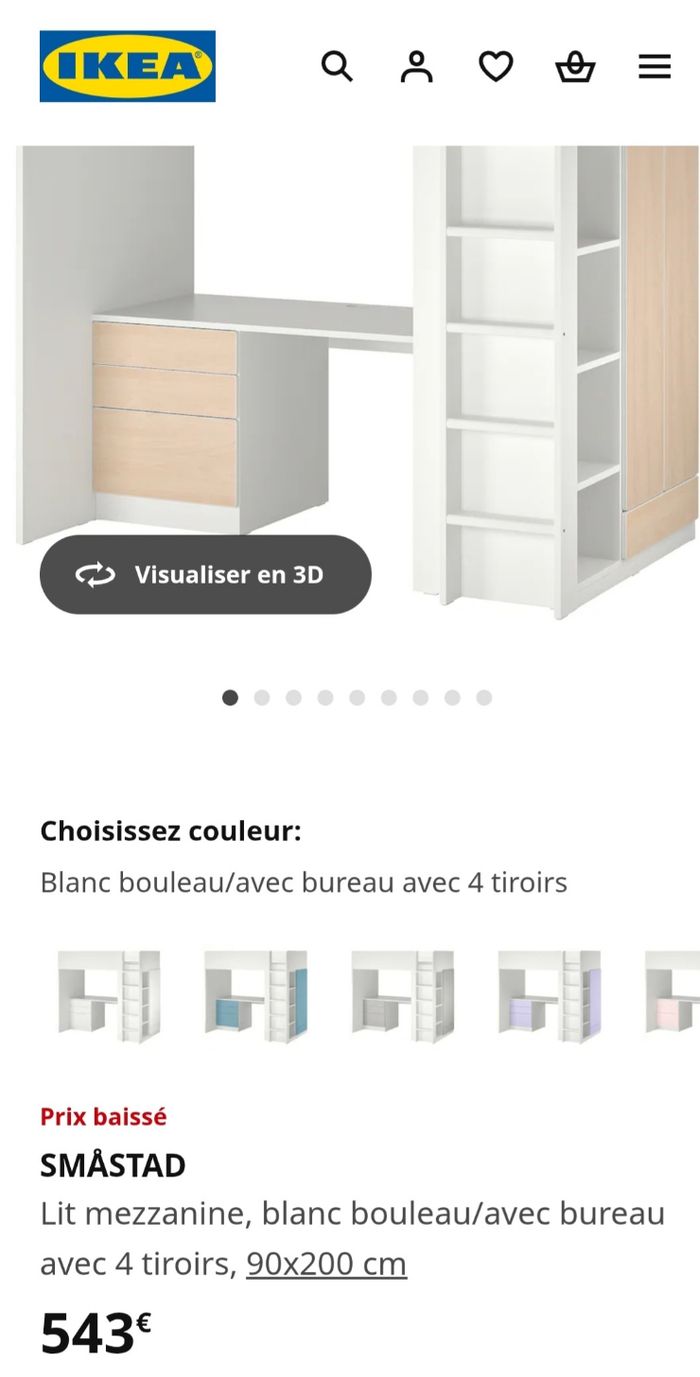
Task: Open the search magnifier icon
Action: coord(337,67)
